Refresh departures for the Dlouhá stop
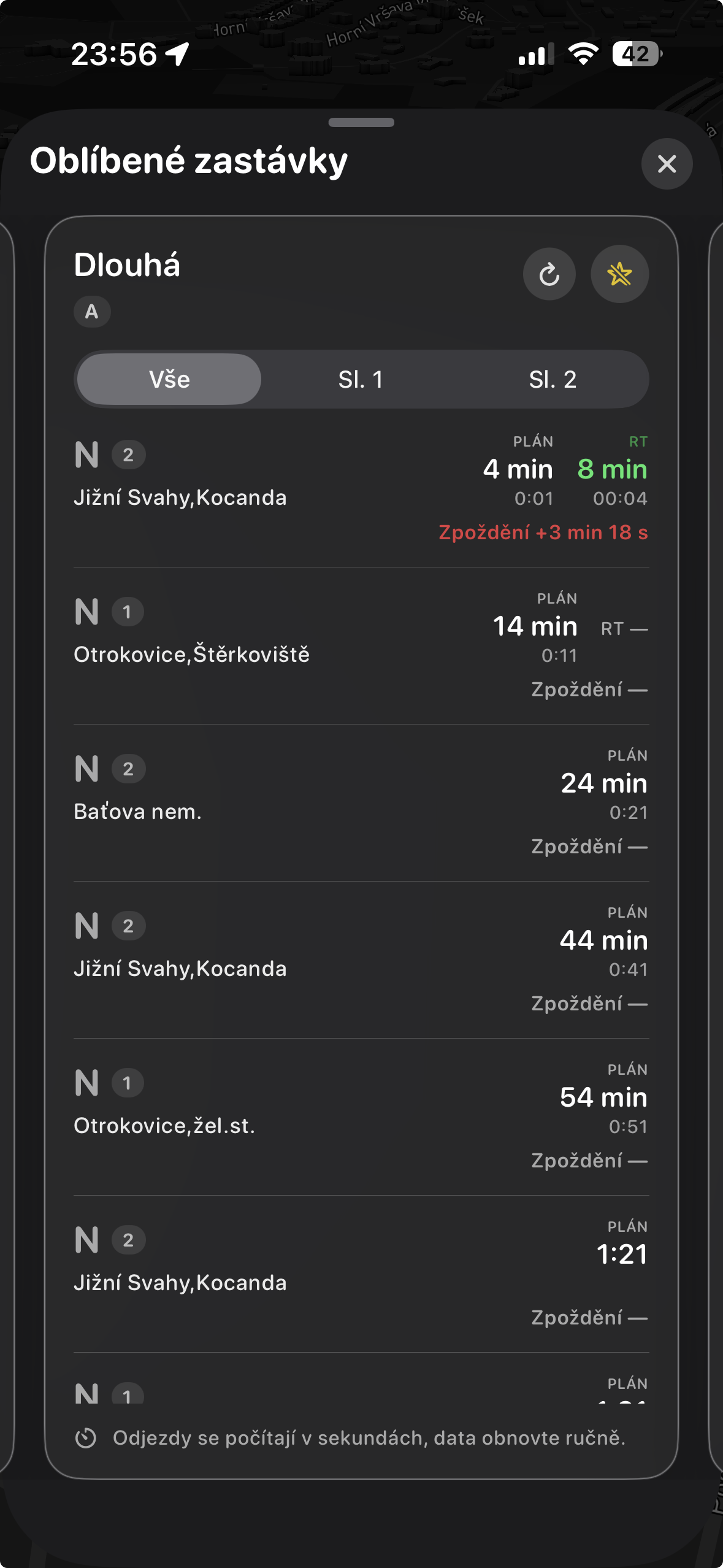The width and height of the screenshot is (723, 1568). (x=550, y=274)
